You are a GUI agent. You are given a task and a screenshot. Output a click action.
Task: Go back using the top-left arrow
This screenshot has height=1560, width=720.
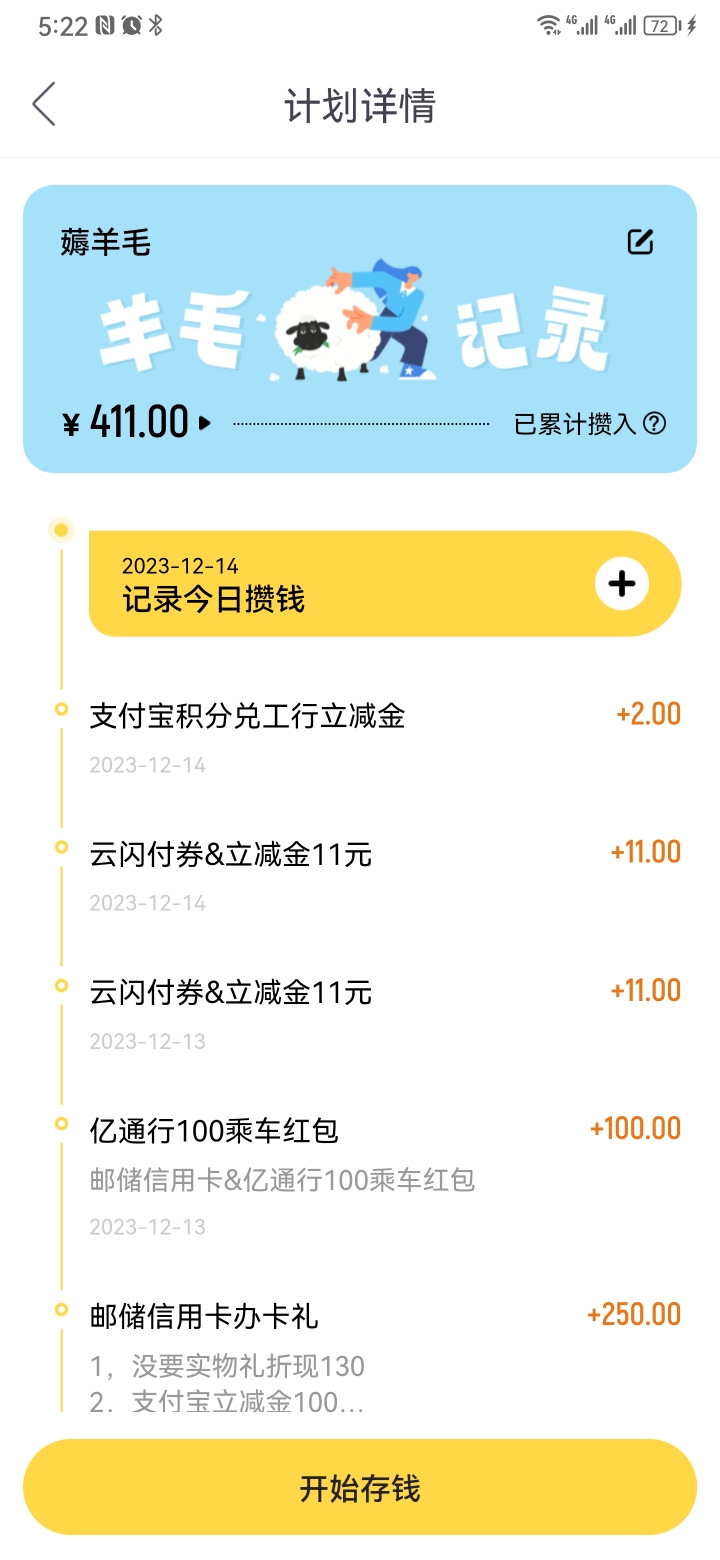click(x=44, y=104)
